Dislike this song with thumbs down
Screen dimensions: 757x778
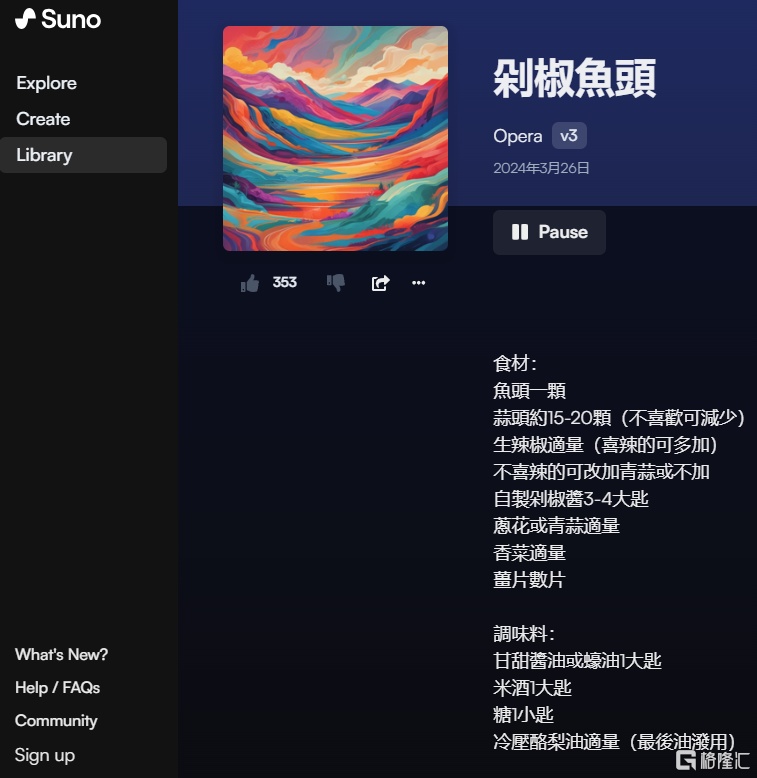coord(336,283)
